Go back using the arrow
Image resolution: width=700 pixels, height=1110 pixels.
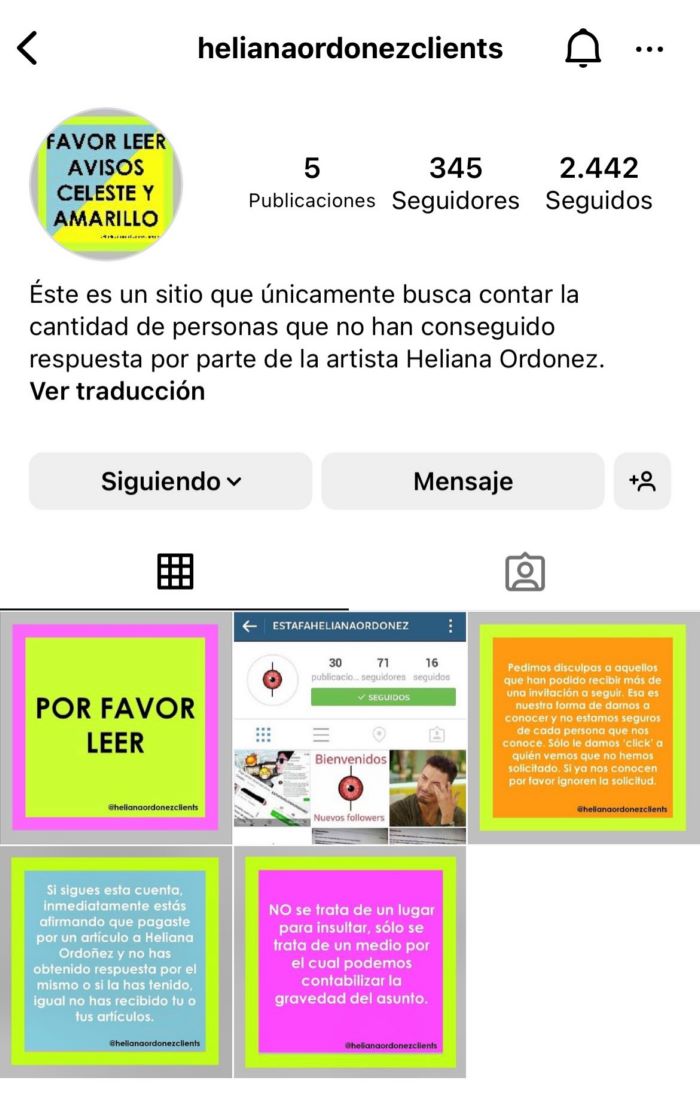[28, 48]
